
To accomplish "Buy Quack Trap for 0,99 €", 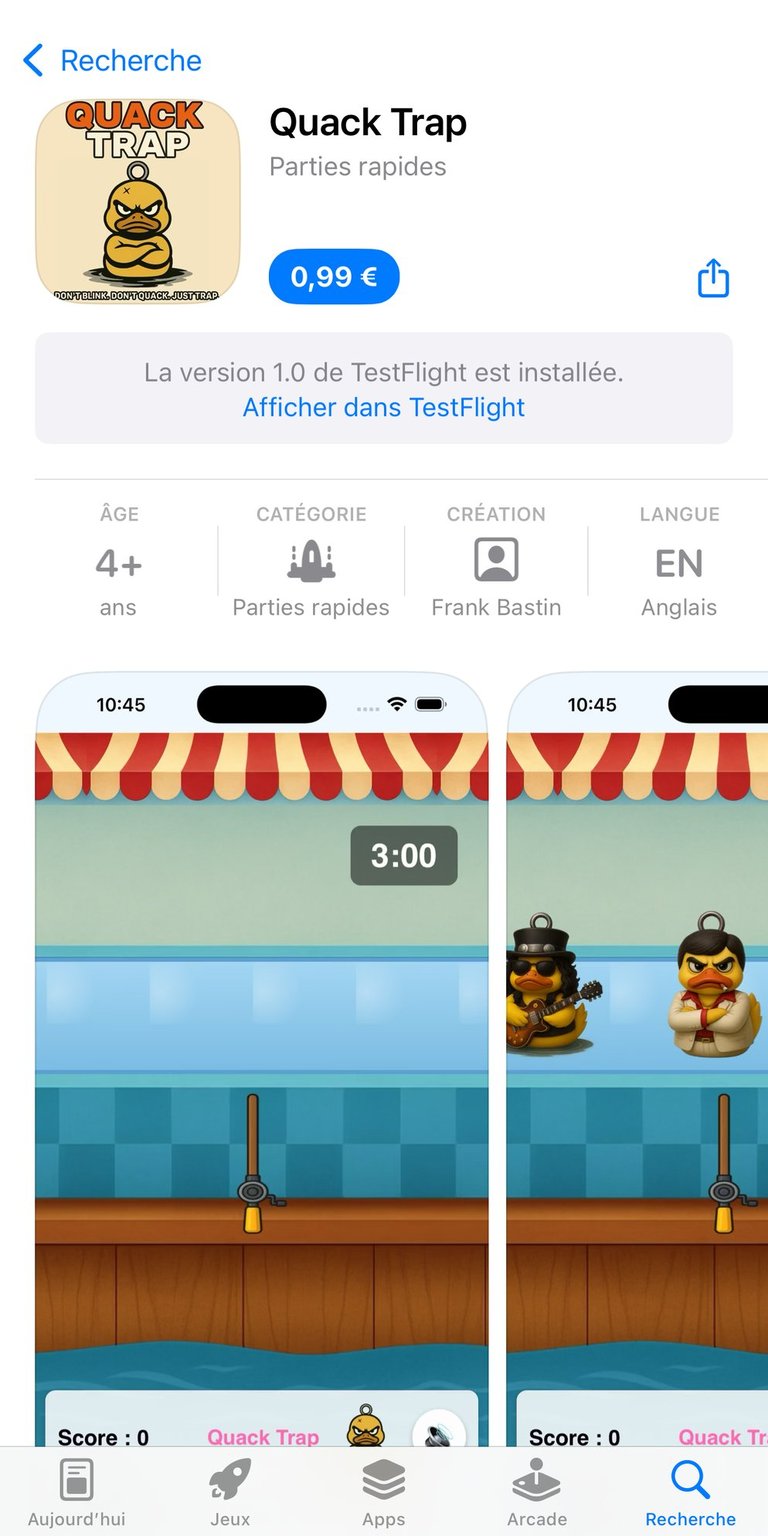I will [x=334, y=277].
